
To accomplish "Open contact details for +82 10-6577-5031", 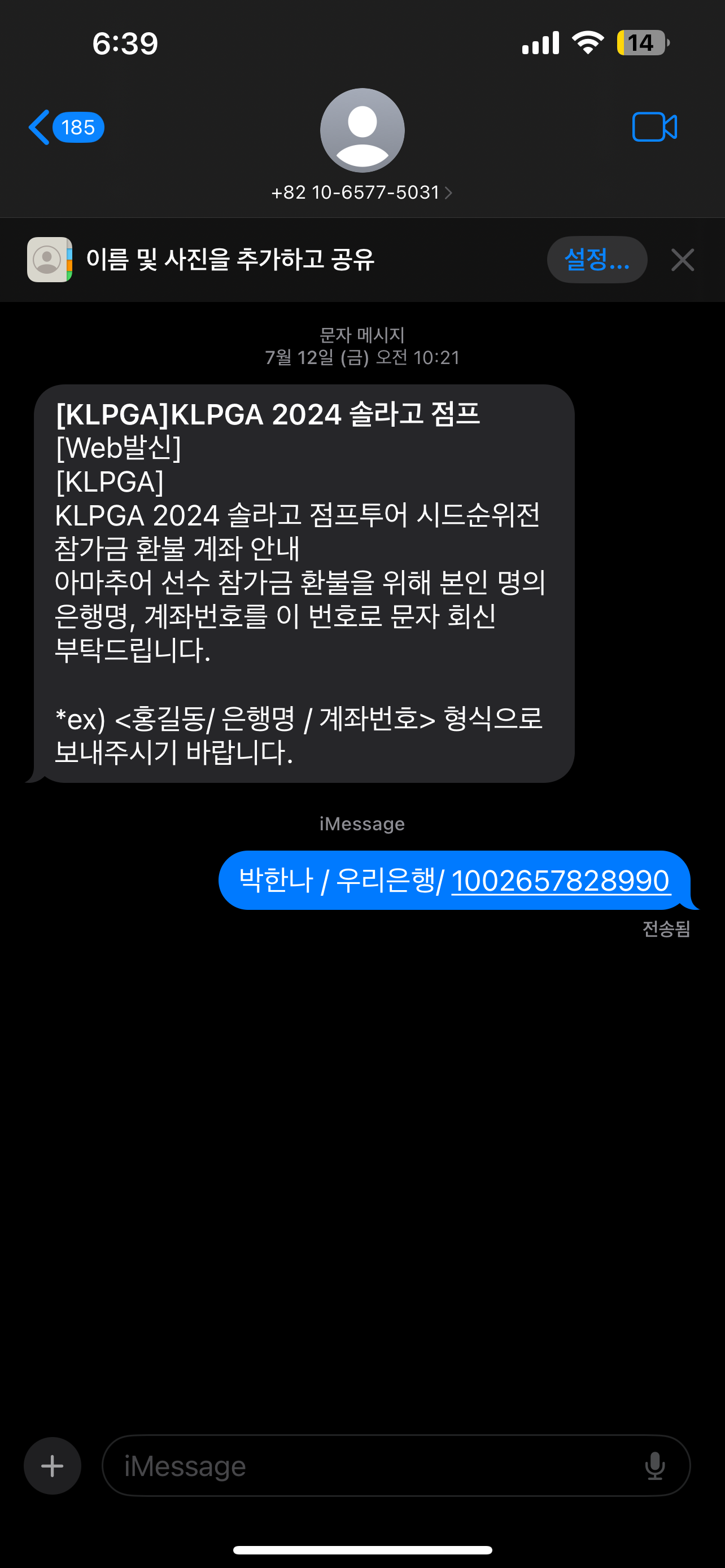I will coord(362,192).
